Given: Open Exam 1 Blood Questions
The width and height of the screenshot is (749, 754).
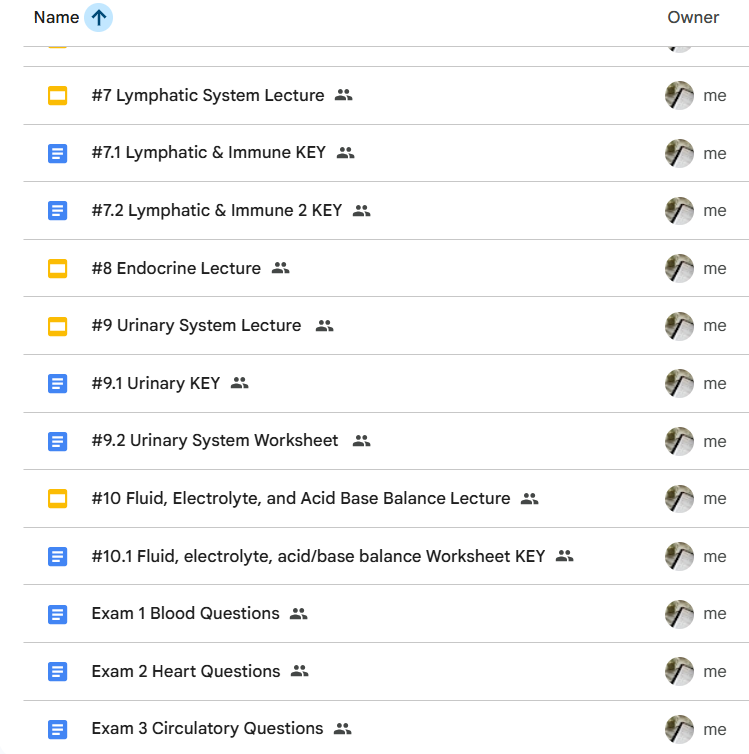Looking at the screenshot, I should tap(185, 613).
